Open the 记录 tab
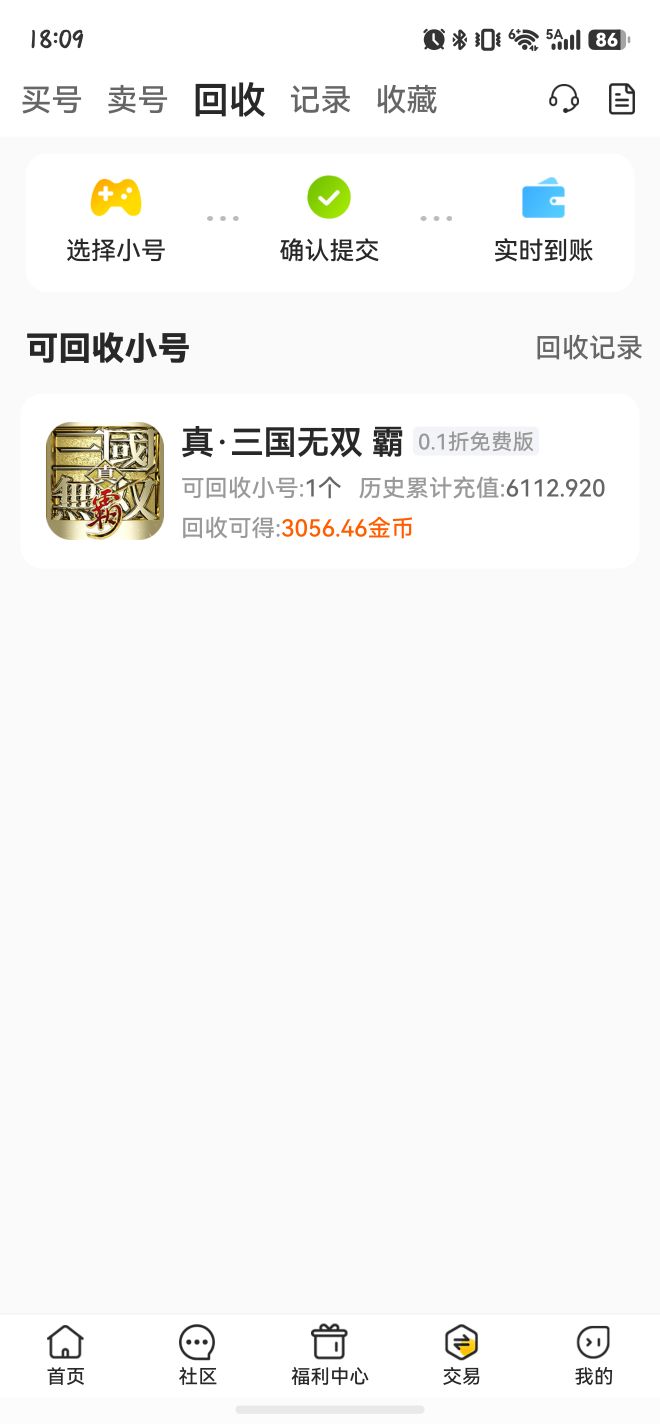The height and width of the screenshot is (1424, 660). point(320,100)
